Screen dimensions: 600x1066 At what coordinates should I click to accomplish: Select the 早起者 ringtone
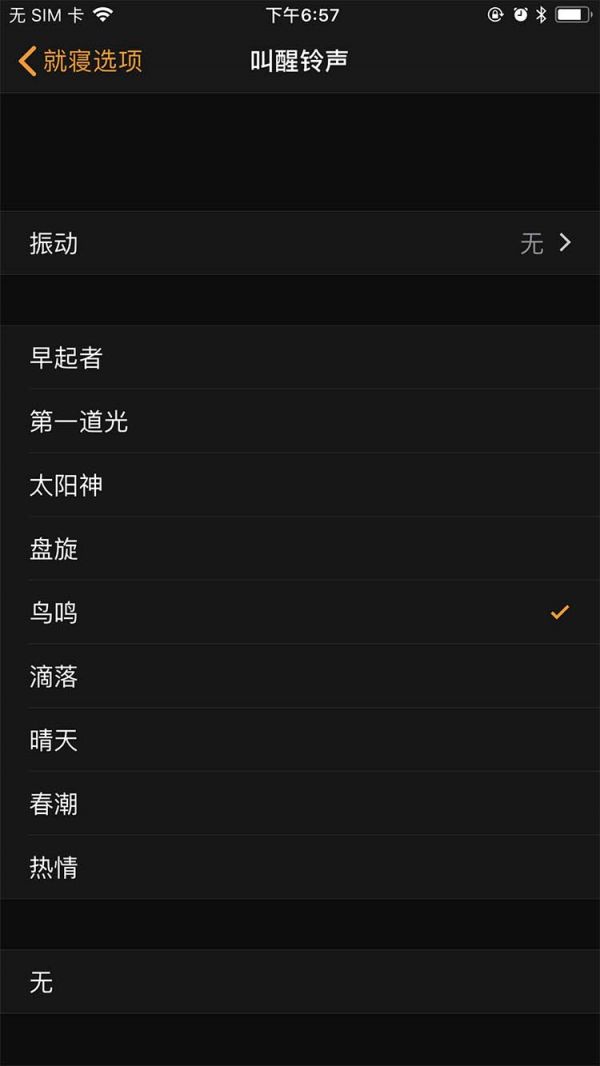tap(300, 358)
